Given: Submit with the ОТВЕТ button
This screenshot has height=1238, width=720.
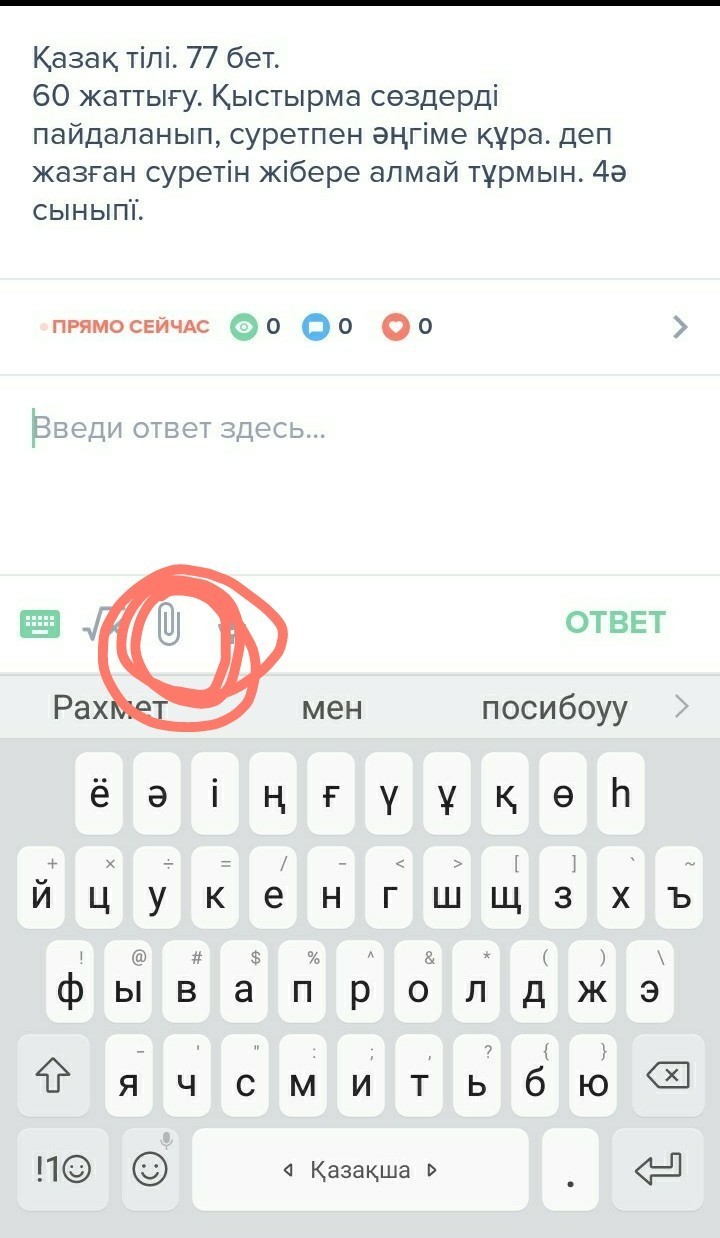Looking at the screenshot, I should 615,622.
